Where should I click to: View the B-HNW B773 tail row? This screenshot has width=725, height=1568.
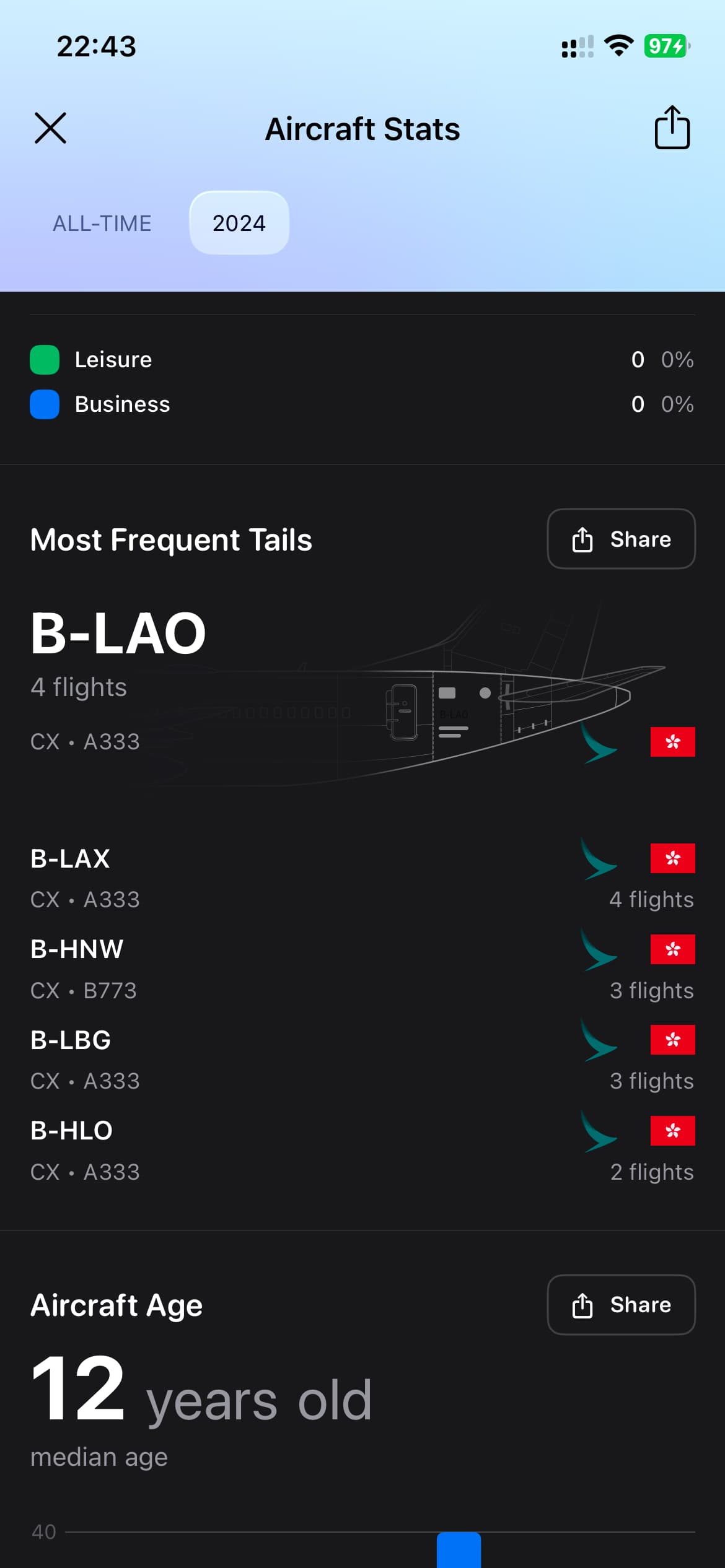(362, 969)
